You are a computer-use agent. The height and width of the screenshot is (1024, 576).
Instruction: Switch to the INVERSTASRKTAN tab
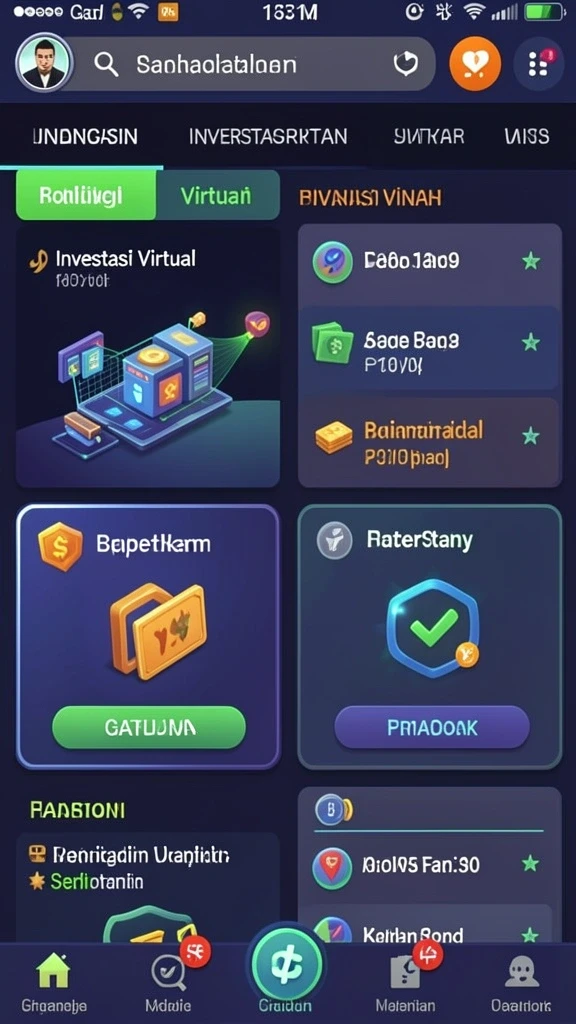pos(268,136)
